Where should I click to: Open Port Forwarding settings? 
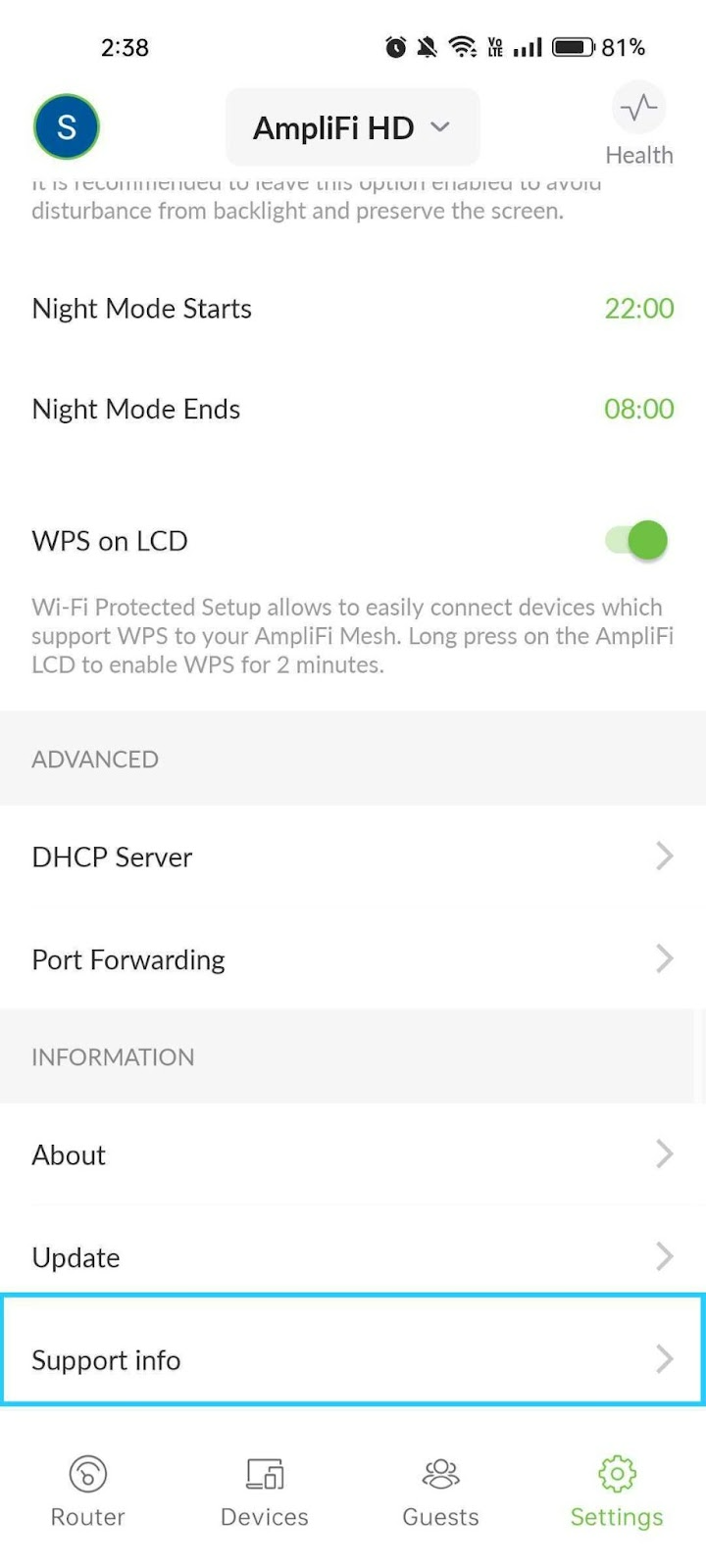tap(353, 958)
